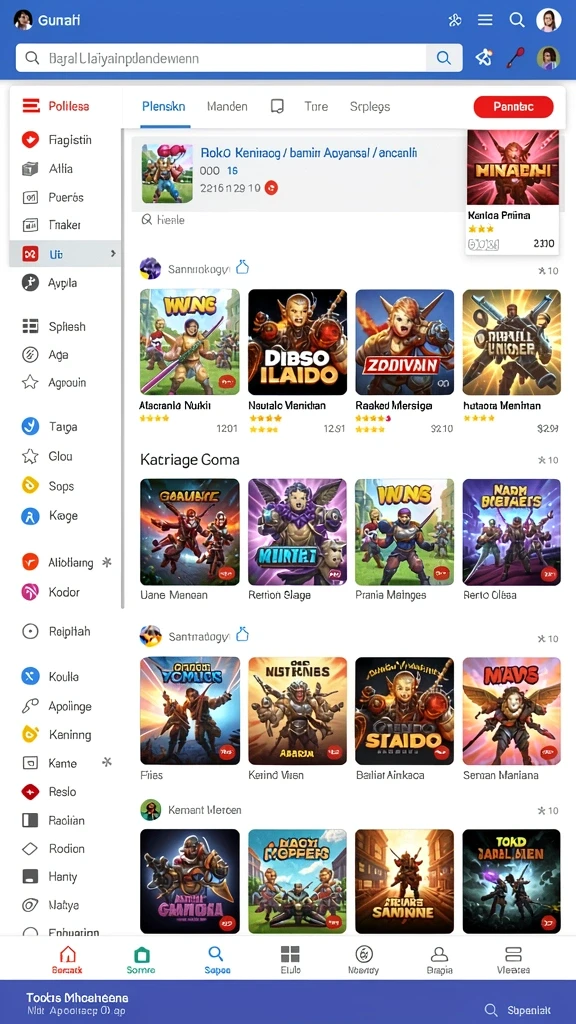Open the Kanloa Priina featured card
The image size is (576, 1024).
click(513, 191)
